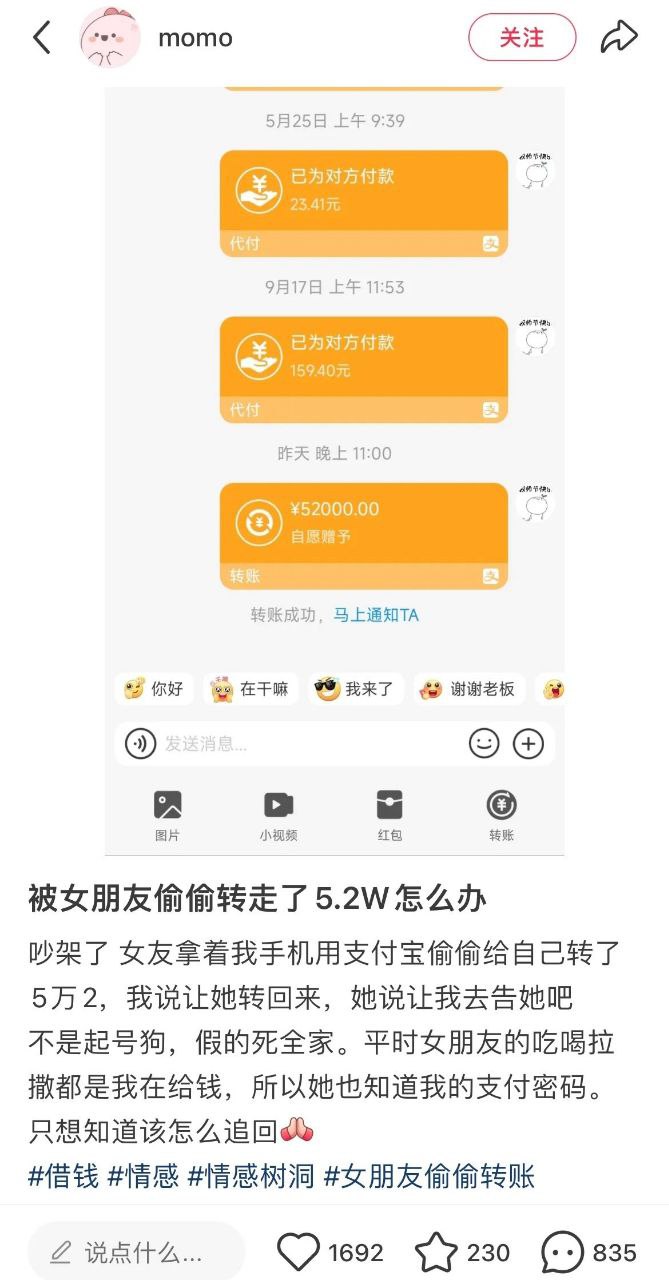Screen dimensions: 669x1280
Task: Open momo's profile avatar
Action: pyautogui.click(x=109, y=38)
